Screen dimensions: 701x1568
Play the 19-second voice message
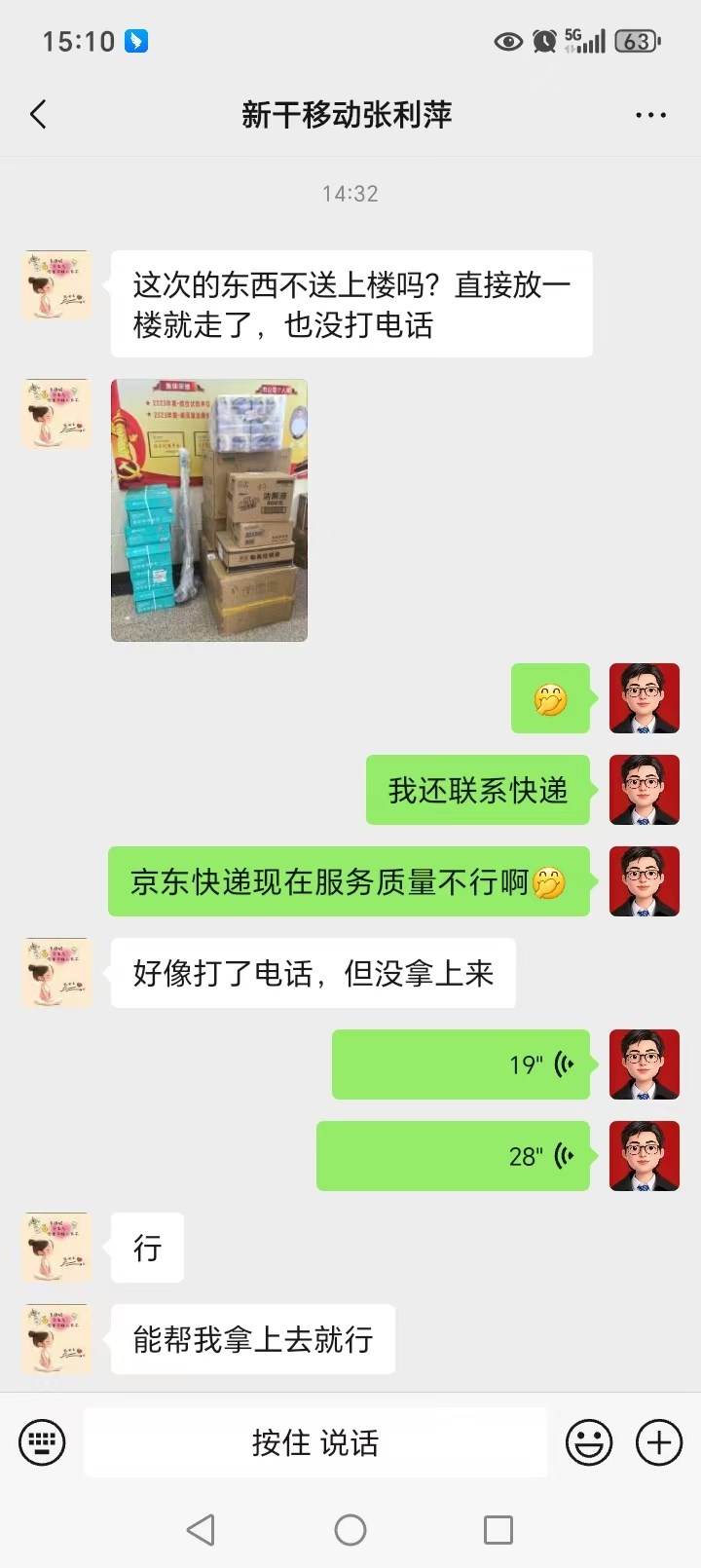461,1064
